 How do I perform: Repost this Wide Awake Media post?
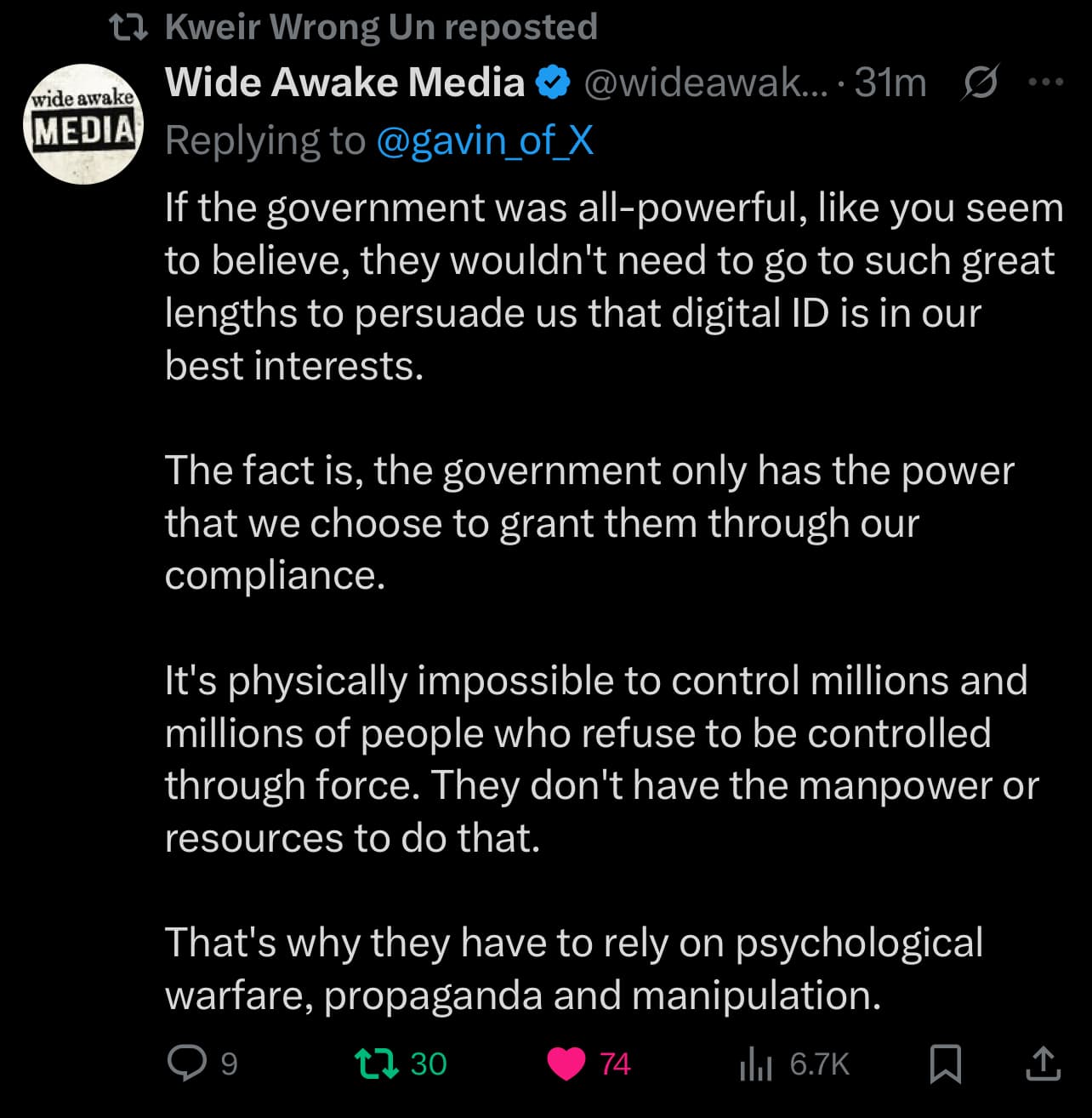pos(377,1064)
